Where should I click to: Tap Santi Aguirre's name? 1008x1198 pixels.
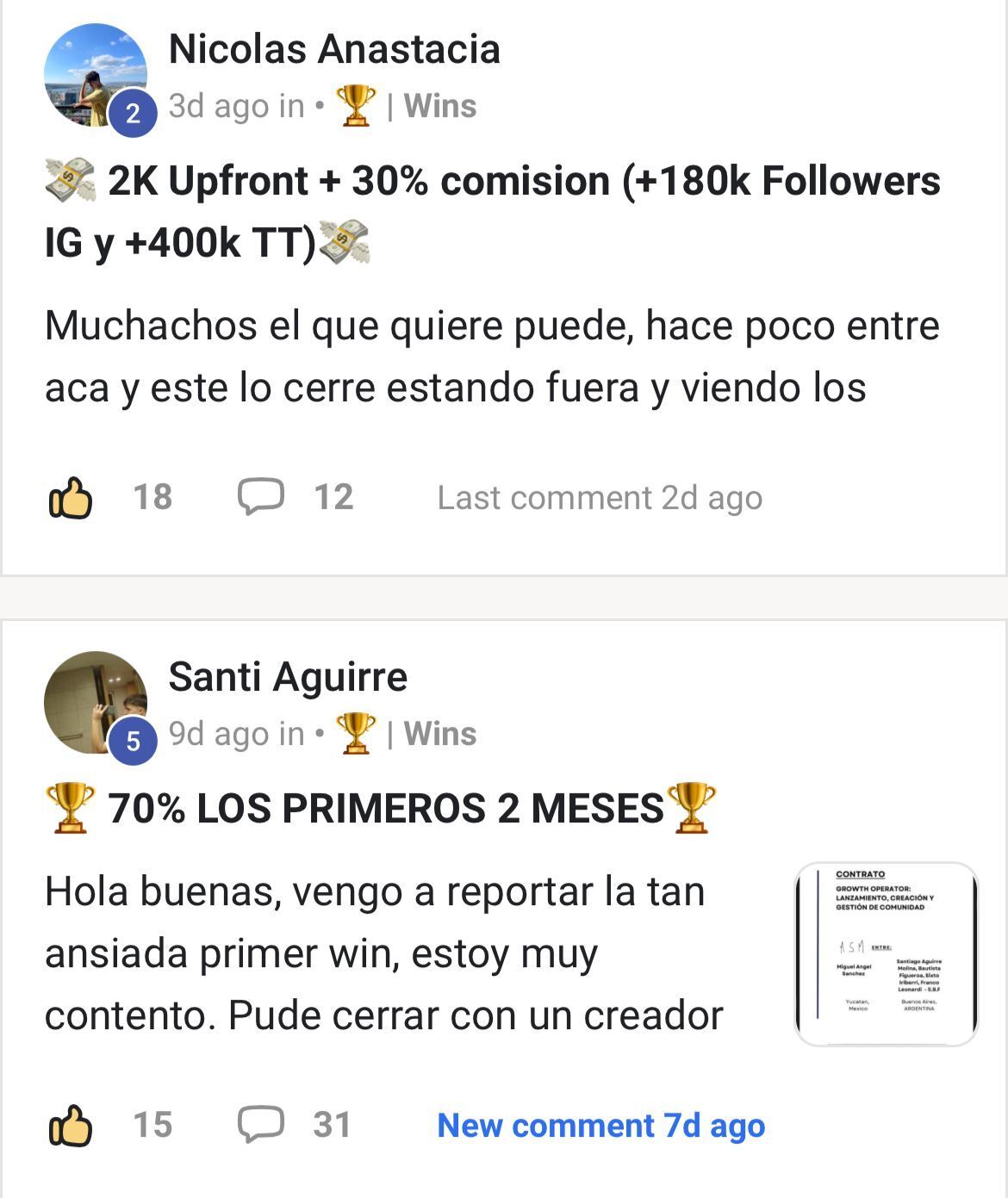(x=288, y=677)
